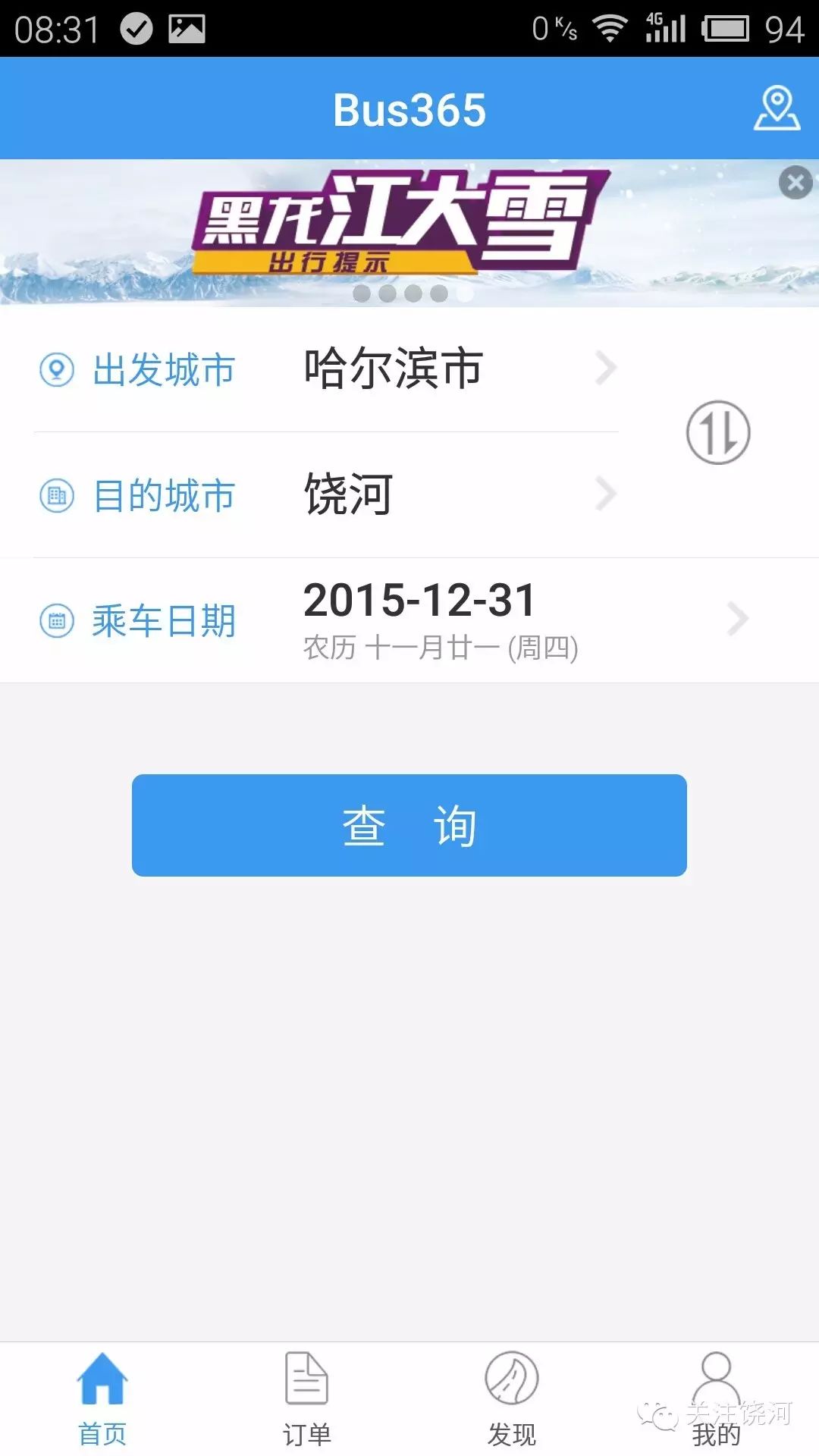Change departure city 哈尔滨市

coord(326,369)
